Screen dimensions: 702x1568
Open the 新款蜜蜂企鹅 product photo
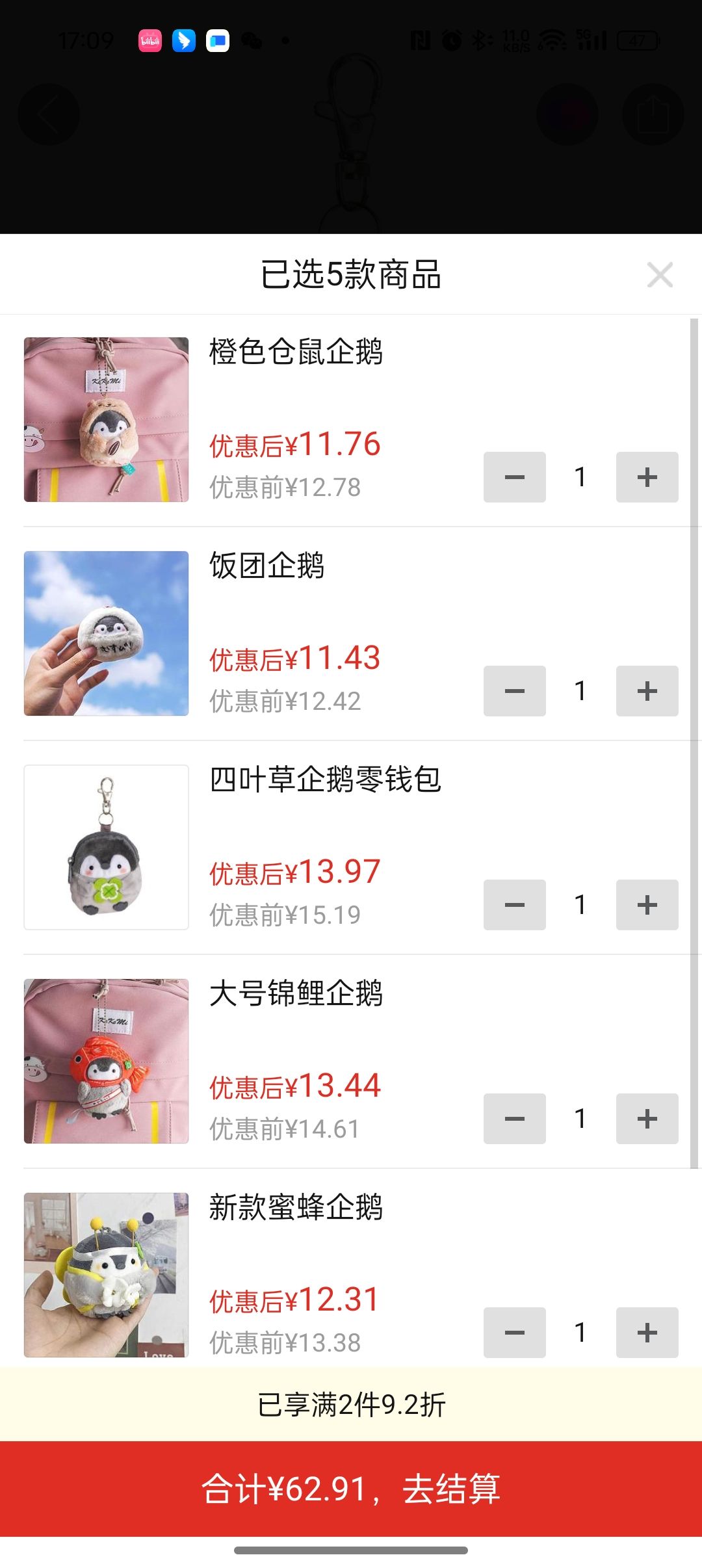point(106,1275)
